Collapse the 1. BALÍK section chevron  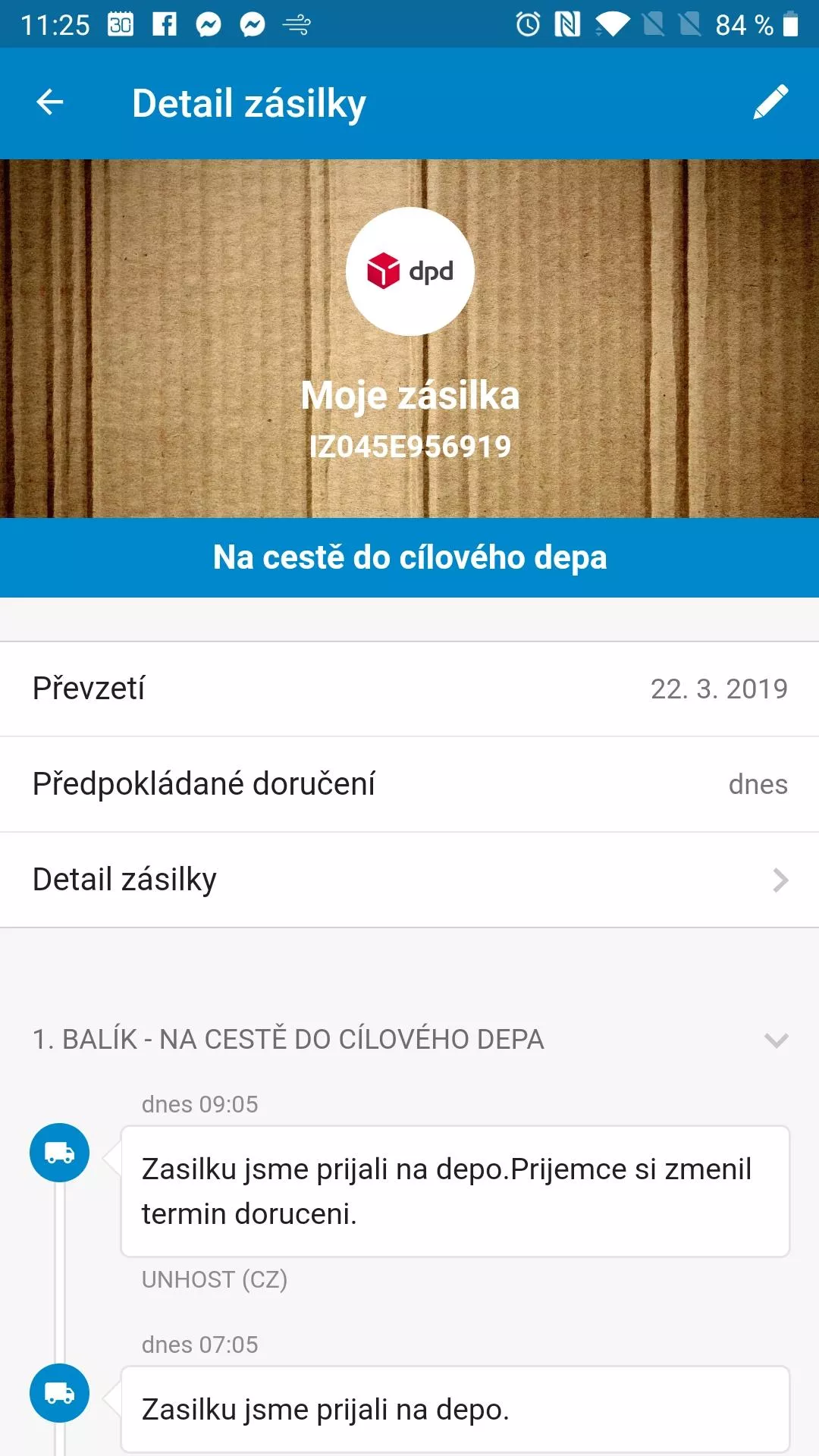coord(777,1040)
